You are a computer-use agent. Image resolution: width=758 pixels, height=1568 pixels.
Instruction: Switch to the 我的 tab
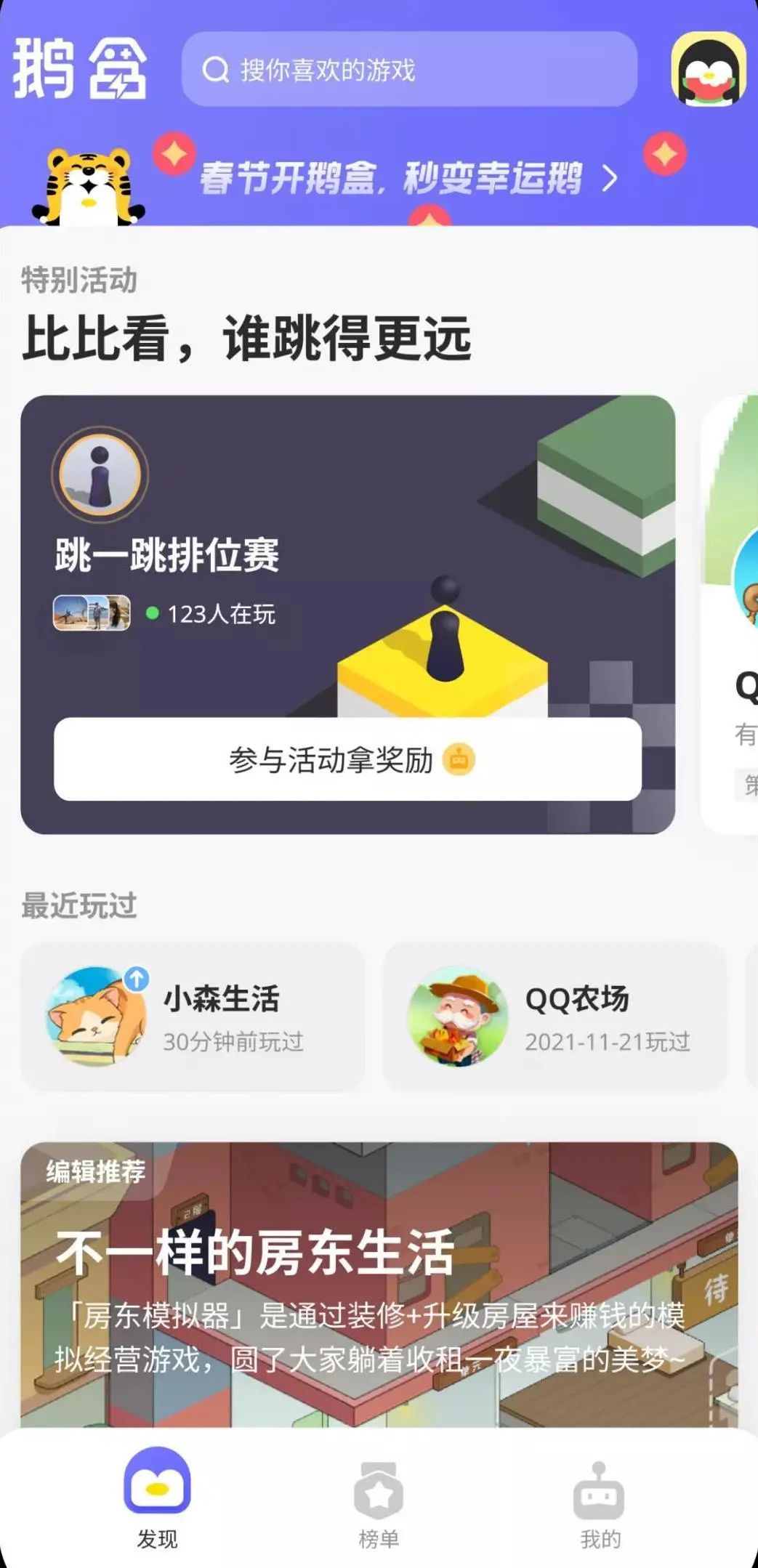pos(599,1504)
